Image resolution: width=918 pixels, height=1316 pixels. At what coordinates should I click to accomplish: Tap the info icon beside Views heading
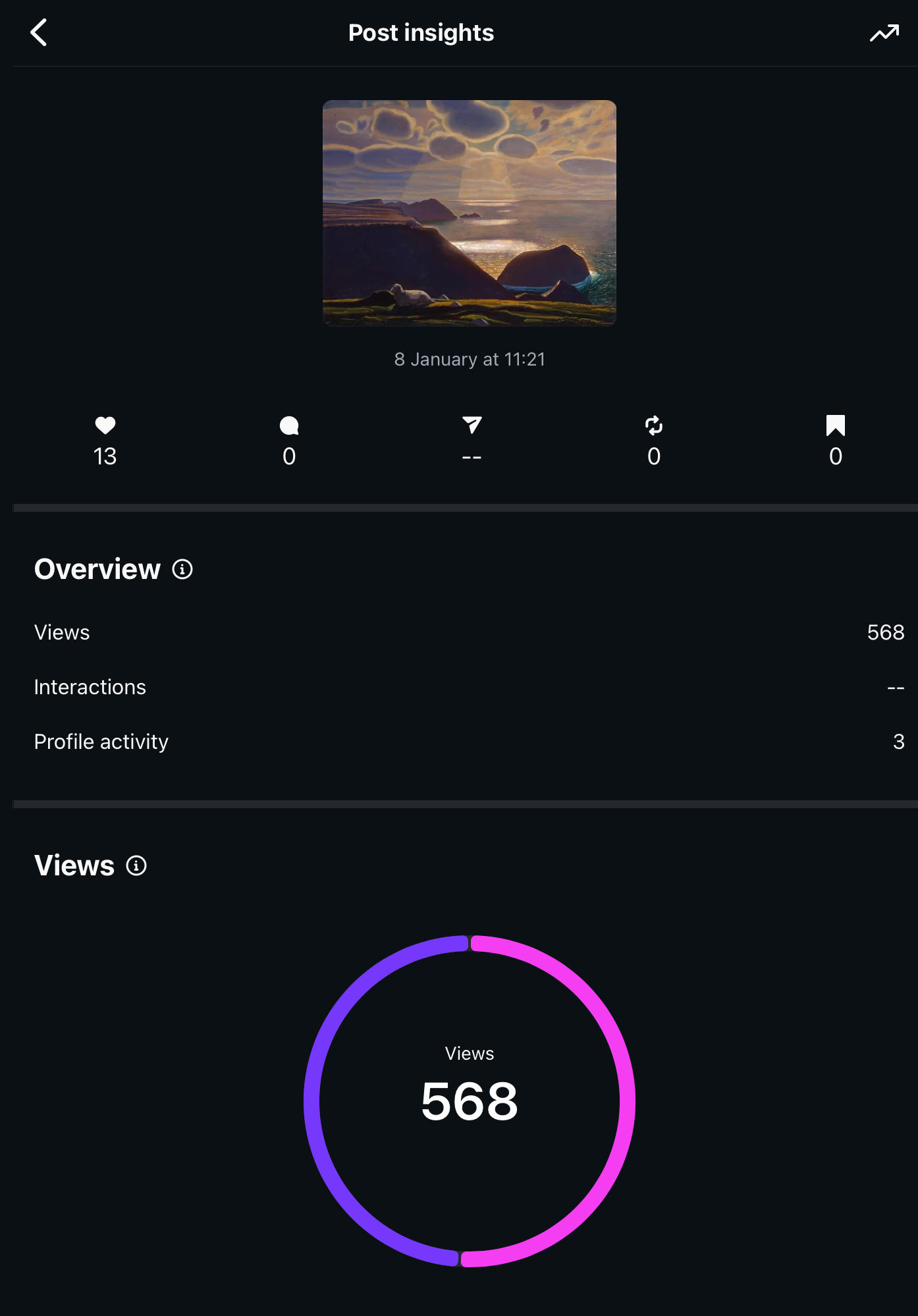136,865
